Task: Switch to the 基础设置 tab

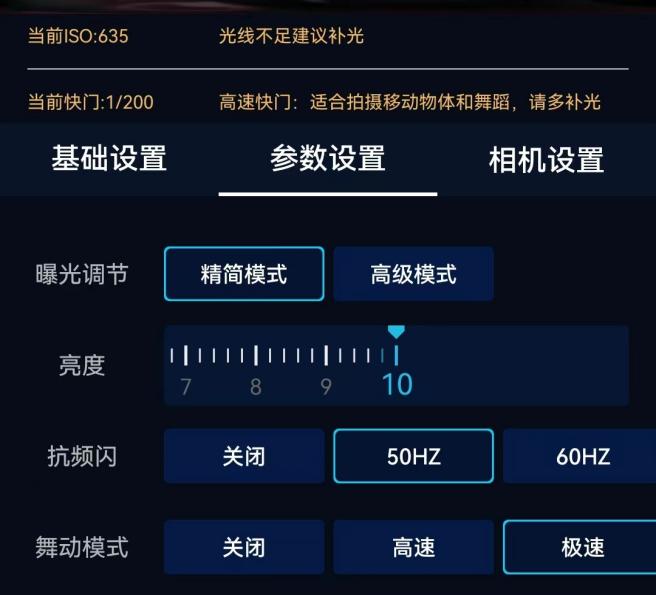Action: click(109, 159)
